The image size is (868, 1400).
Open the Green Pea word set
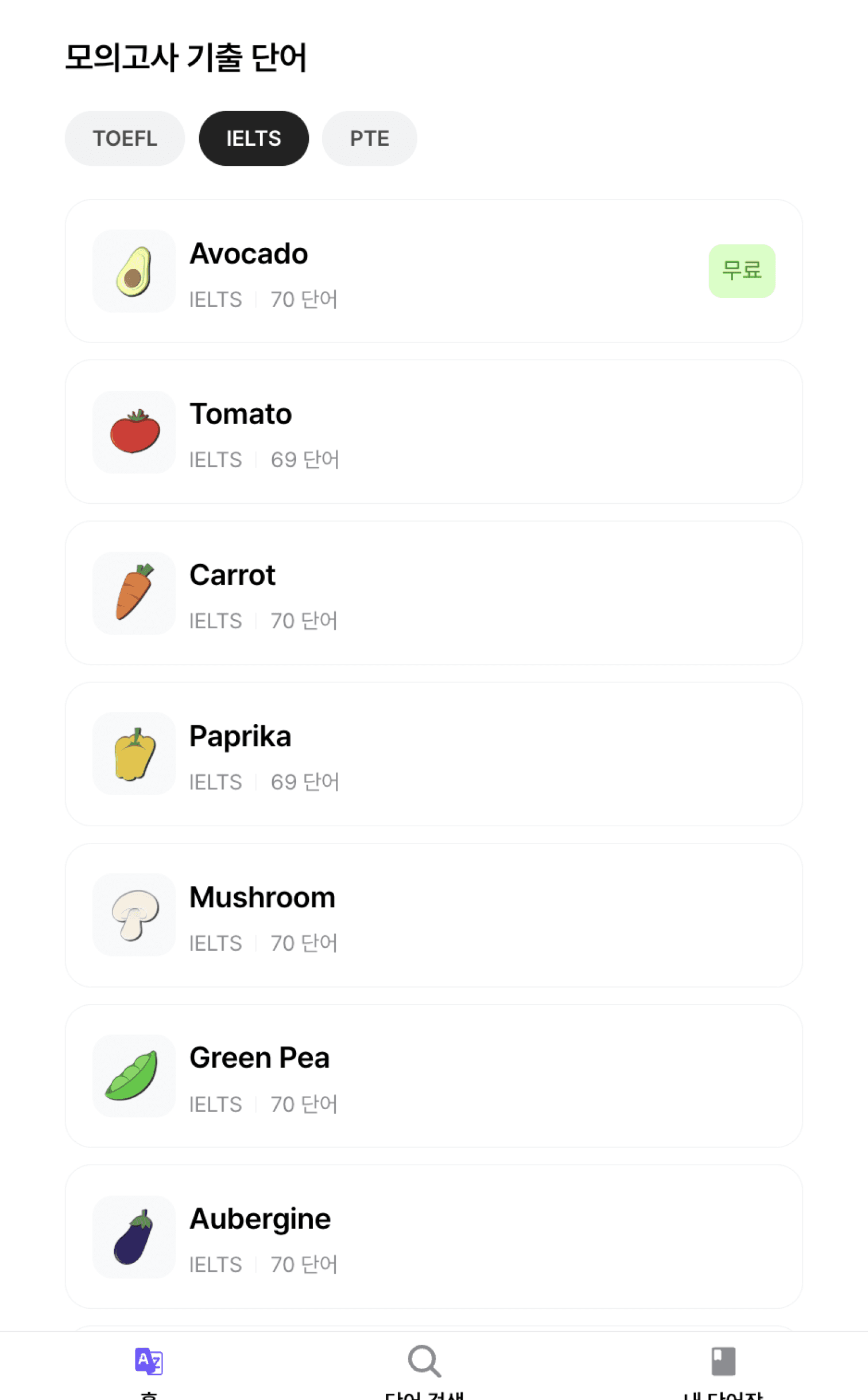pos(433,1076)
